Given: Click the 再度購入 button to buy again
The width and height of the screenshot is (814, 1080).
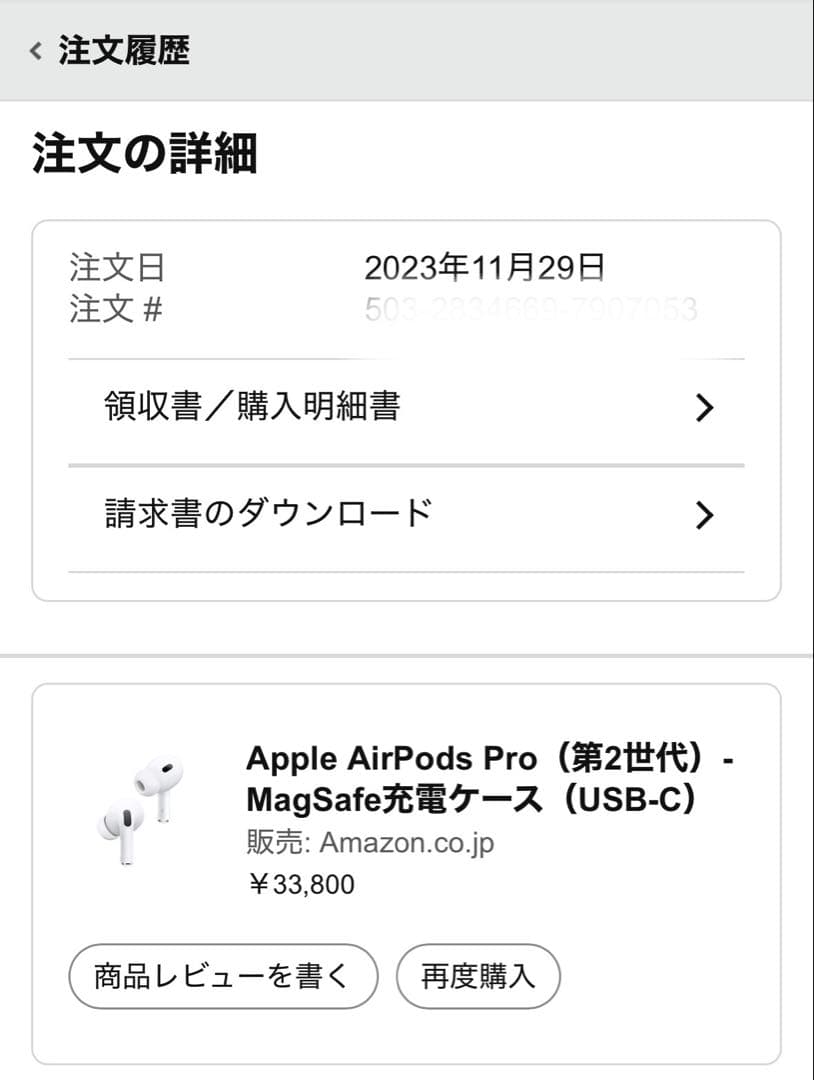Looking at the screenshot, I should tap(478, 976).
